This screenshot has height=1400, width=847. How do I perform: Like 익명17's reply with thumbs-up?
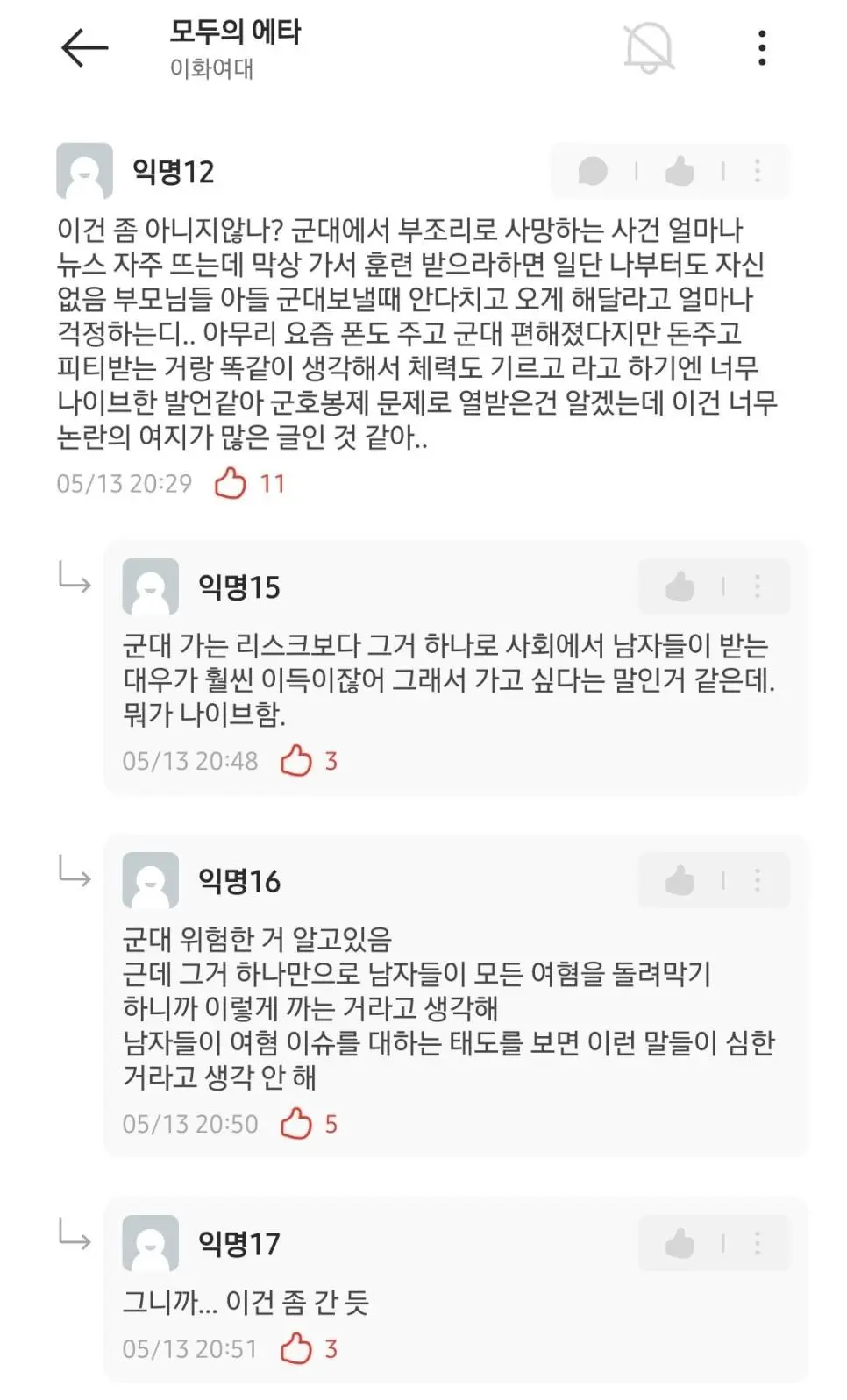coord(680,1242)
